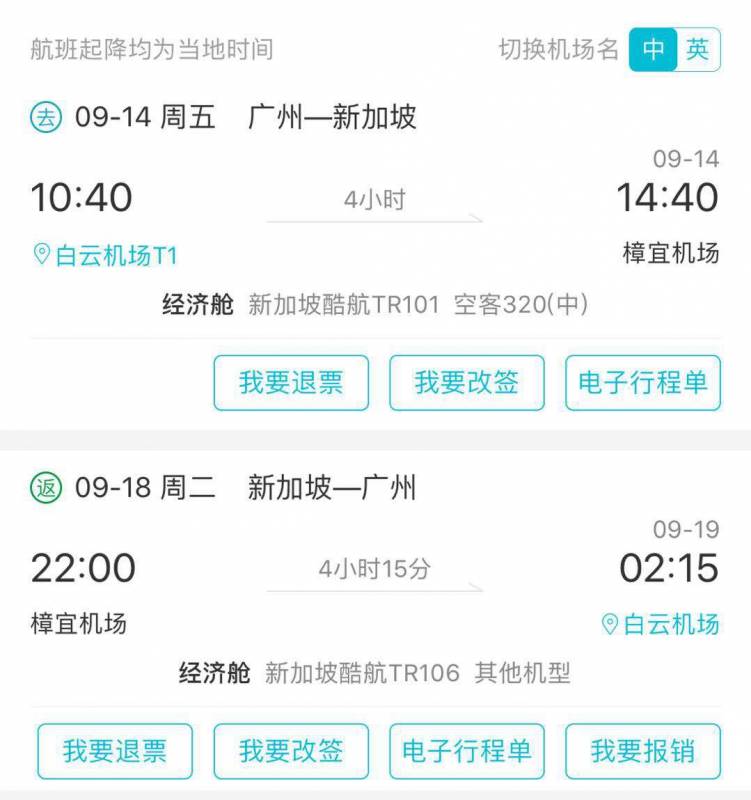The width and height of the screenshot is (751, 800).
Task: Tap 我要退票 for the return TR106 flight
Action: point(115,751)
